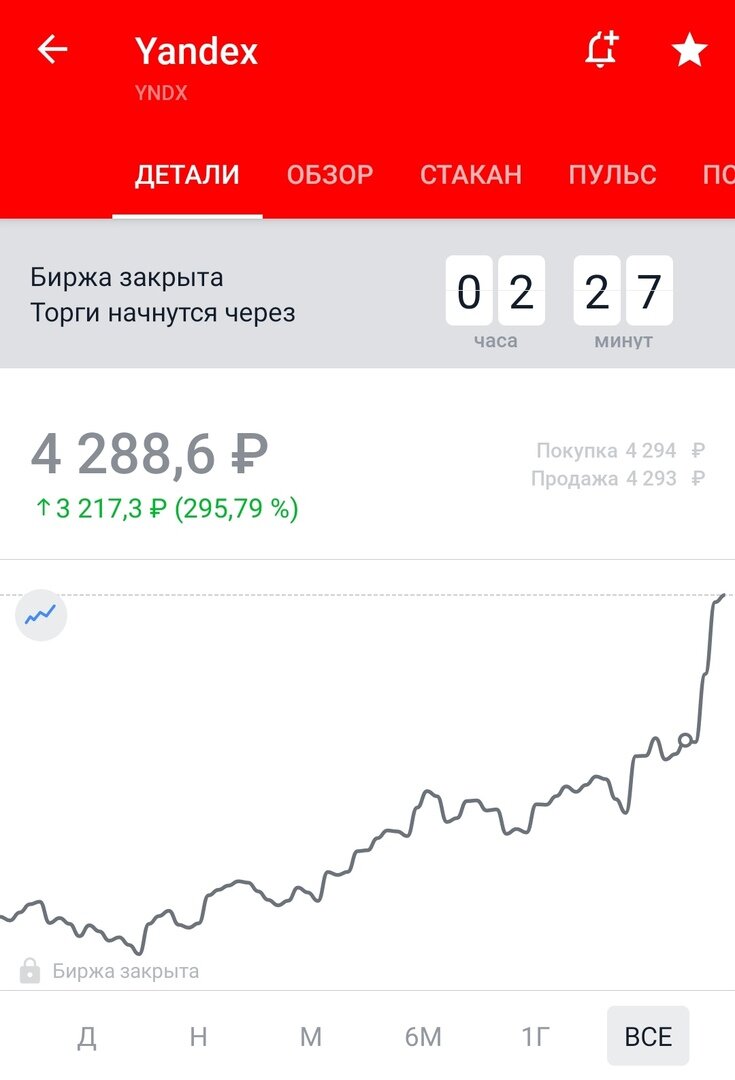Viewport: 735px width, 1080px height.
Task: Add Yandex to favorites via star icon
Action: tap(690, 50)
